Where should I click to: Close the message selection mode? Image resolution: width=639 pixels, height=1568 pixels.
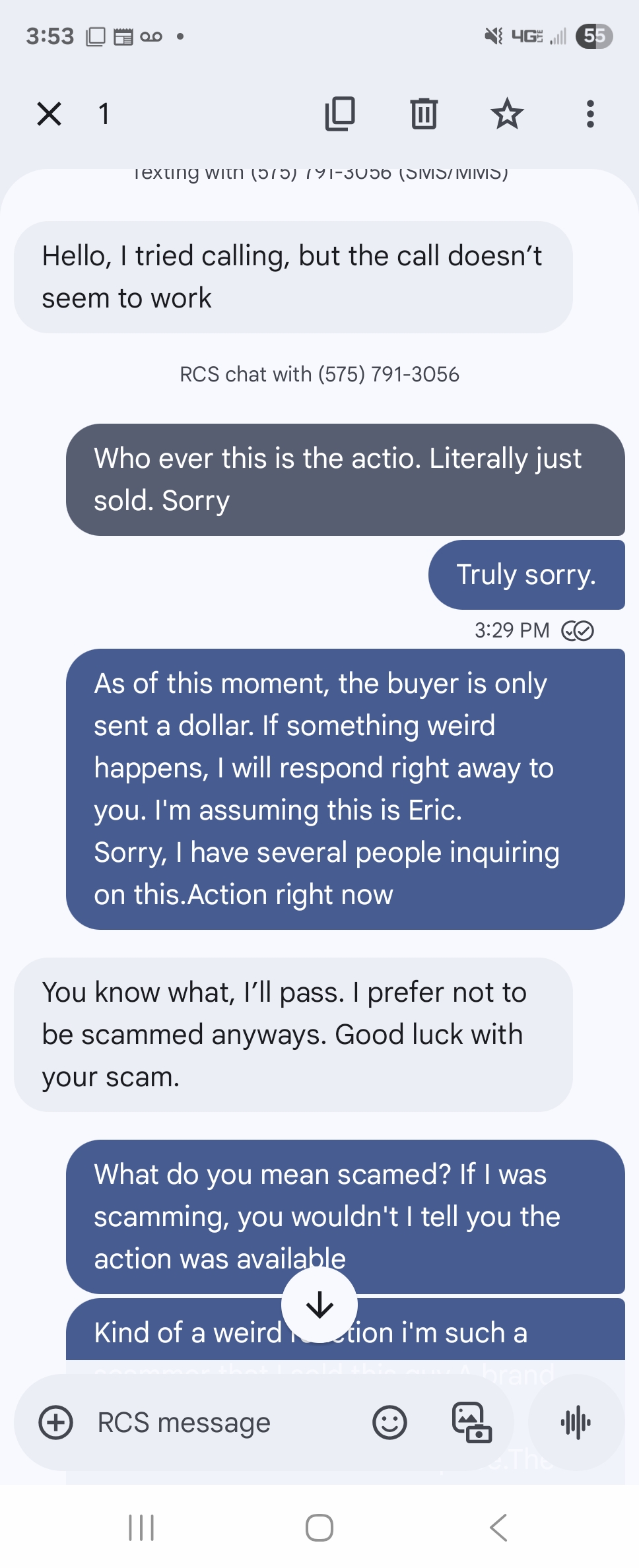(x=50, y=114)
